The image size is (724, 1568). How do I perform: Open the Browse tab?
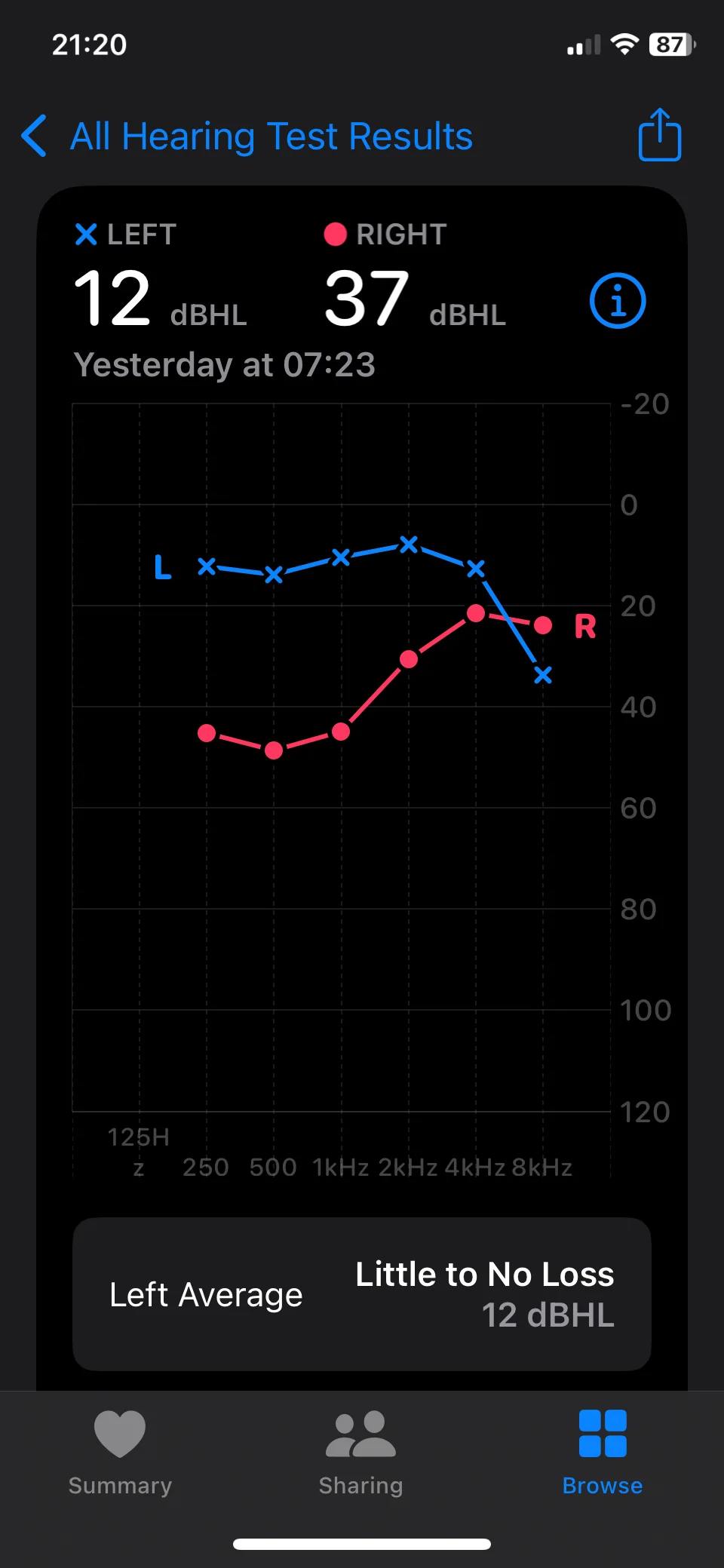pos(603,1453)
